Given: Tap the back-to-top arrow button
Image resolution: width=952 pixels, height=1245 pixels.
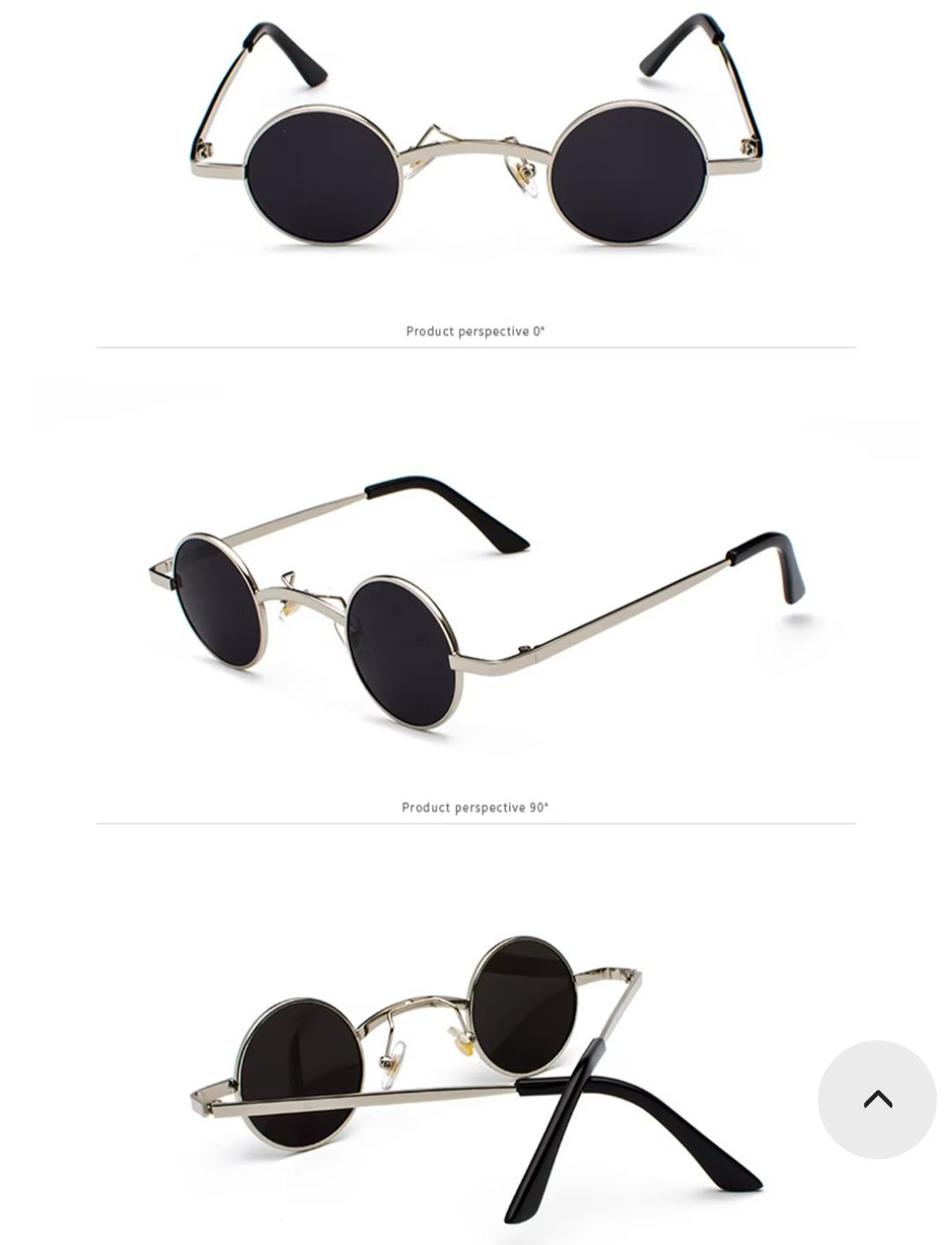Looking at the screenshot, I should (x=877, y=1100).
